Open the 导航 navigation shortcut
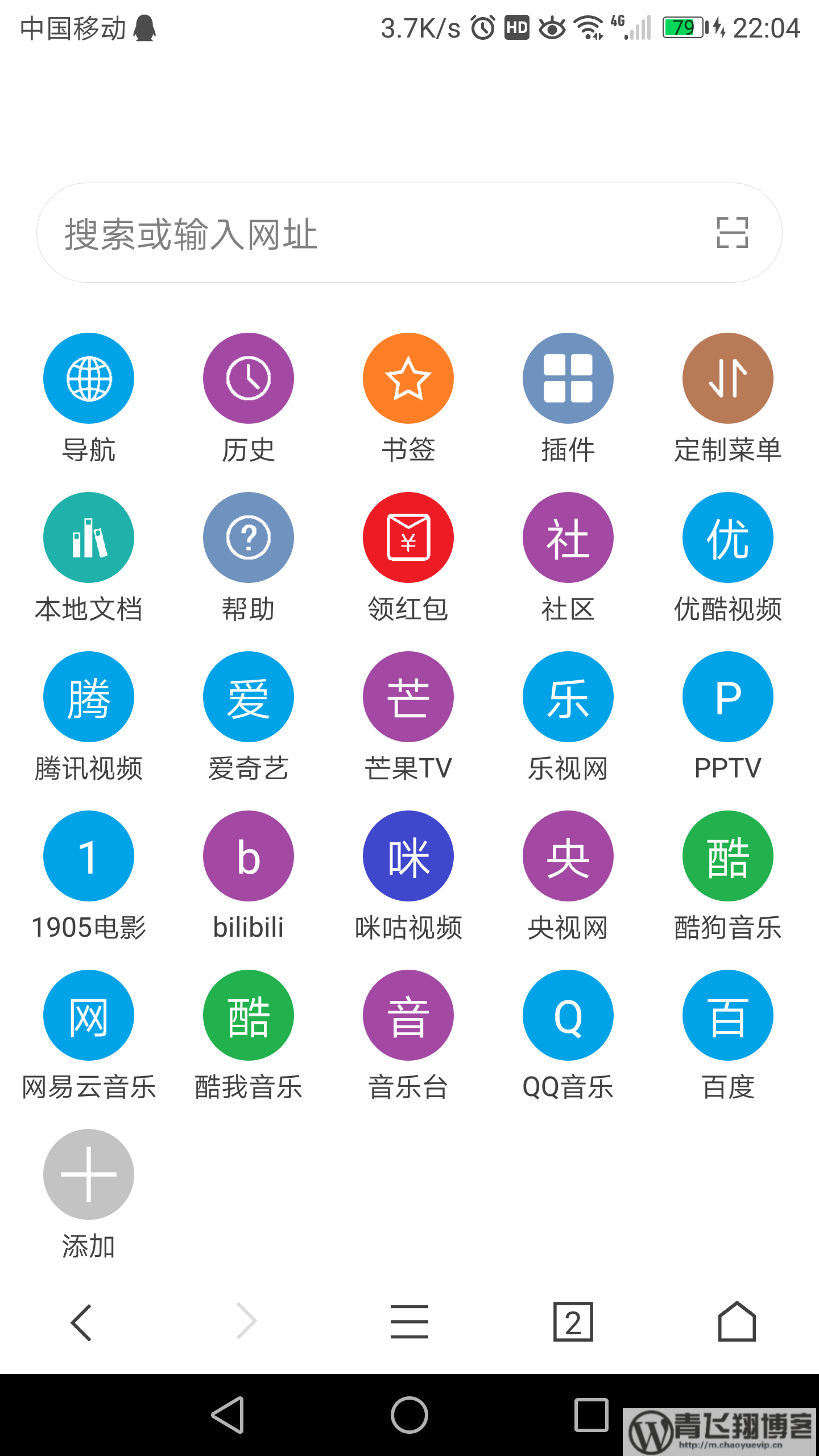The height and width of the screenshot is (1456, 819). (x=89, y=378)
